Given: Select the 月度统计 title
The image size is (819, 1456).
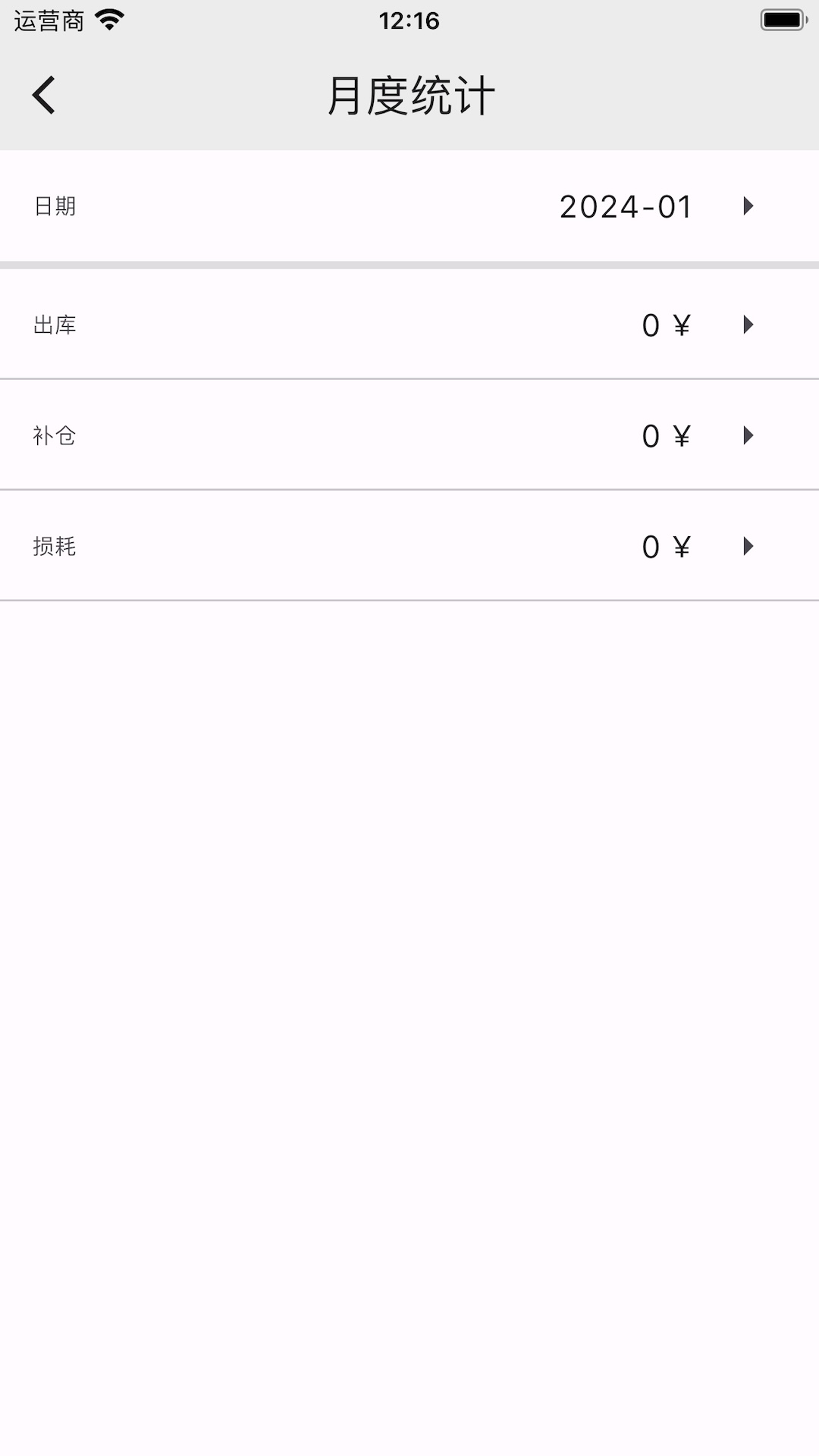Looking at the screenshot, I should click(x=409, y=93).
